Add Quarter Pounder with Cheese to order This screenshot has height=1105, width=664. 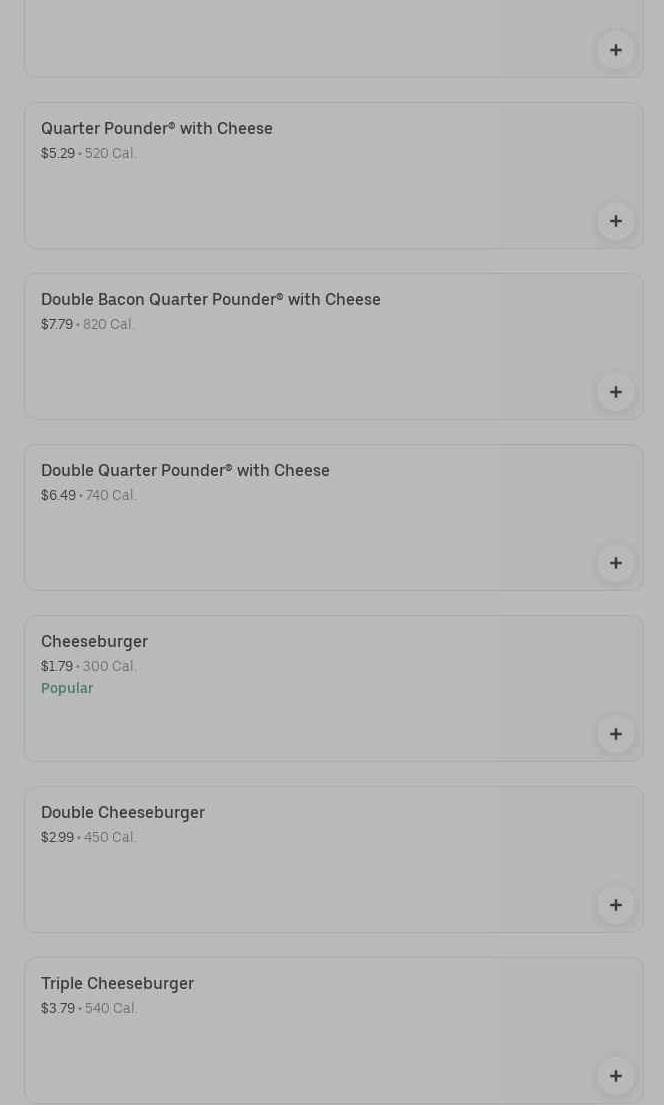pyautogui.click(x=616, y=221)
